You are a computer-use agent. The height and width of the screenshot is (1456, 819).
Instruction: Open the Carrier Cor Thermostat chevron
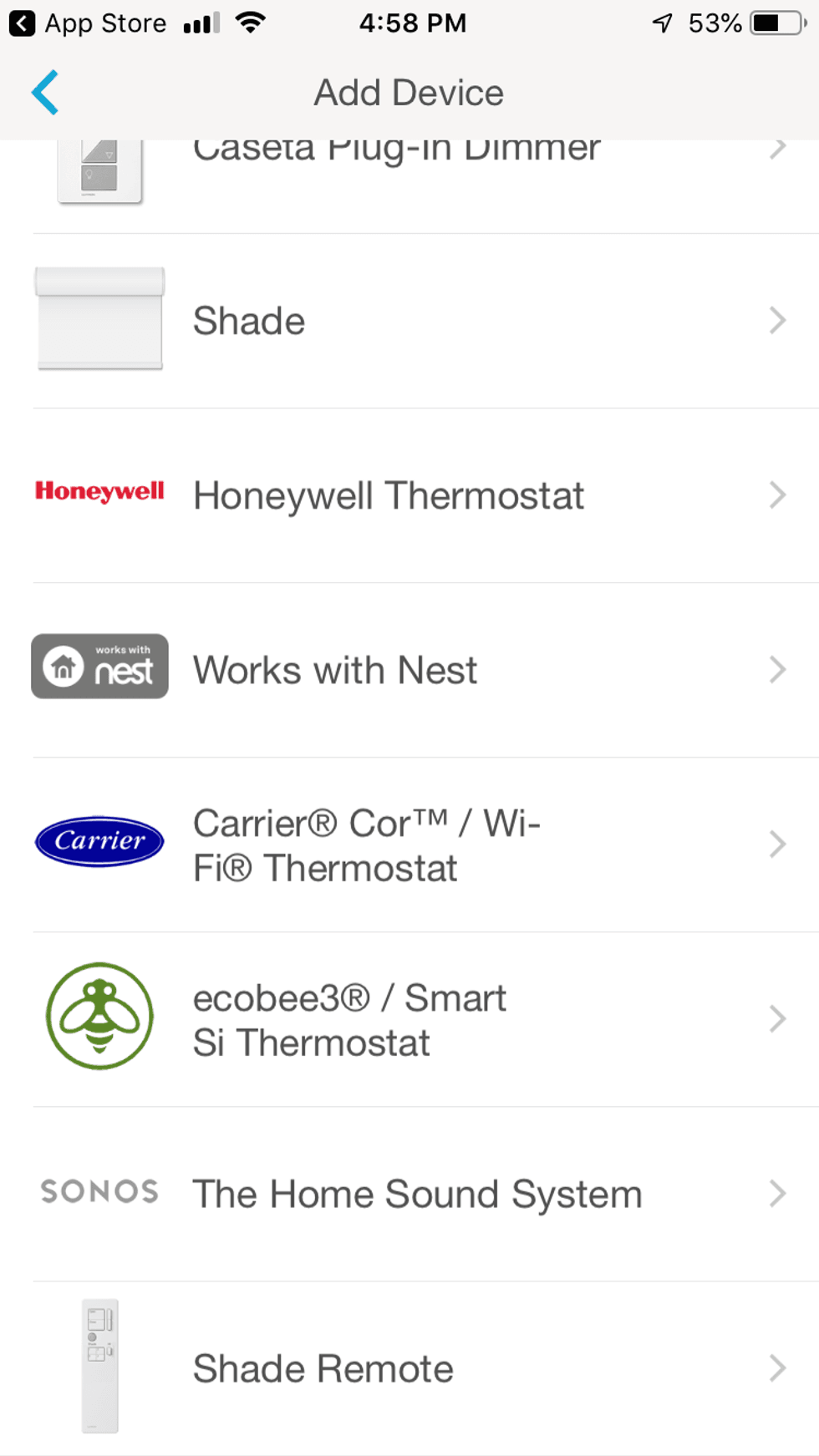777,844
